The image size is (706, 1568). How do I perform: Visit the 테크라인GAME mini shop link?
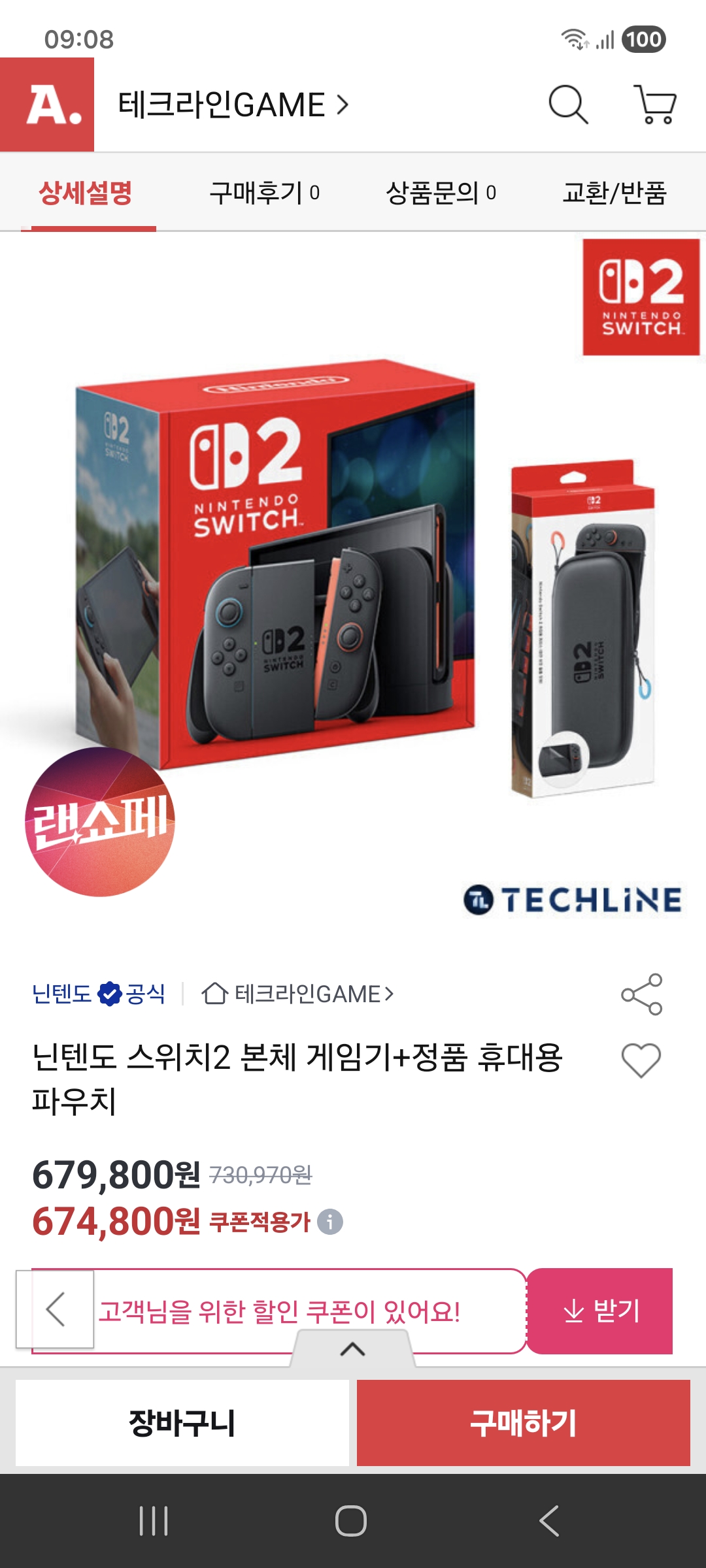point(298,994)
